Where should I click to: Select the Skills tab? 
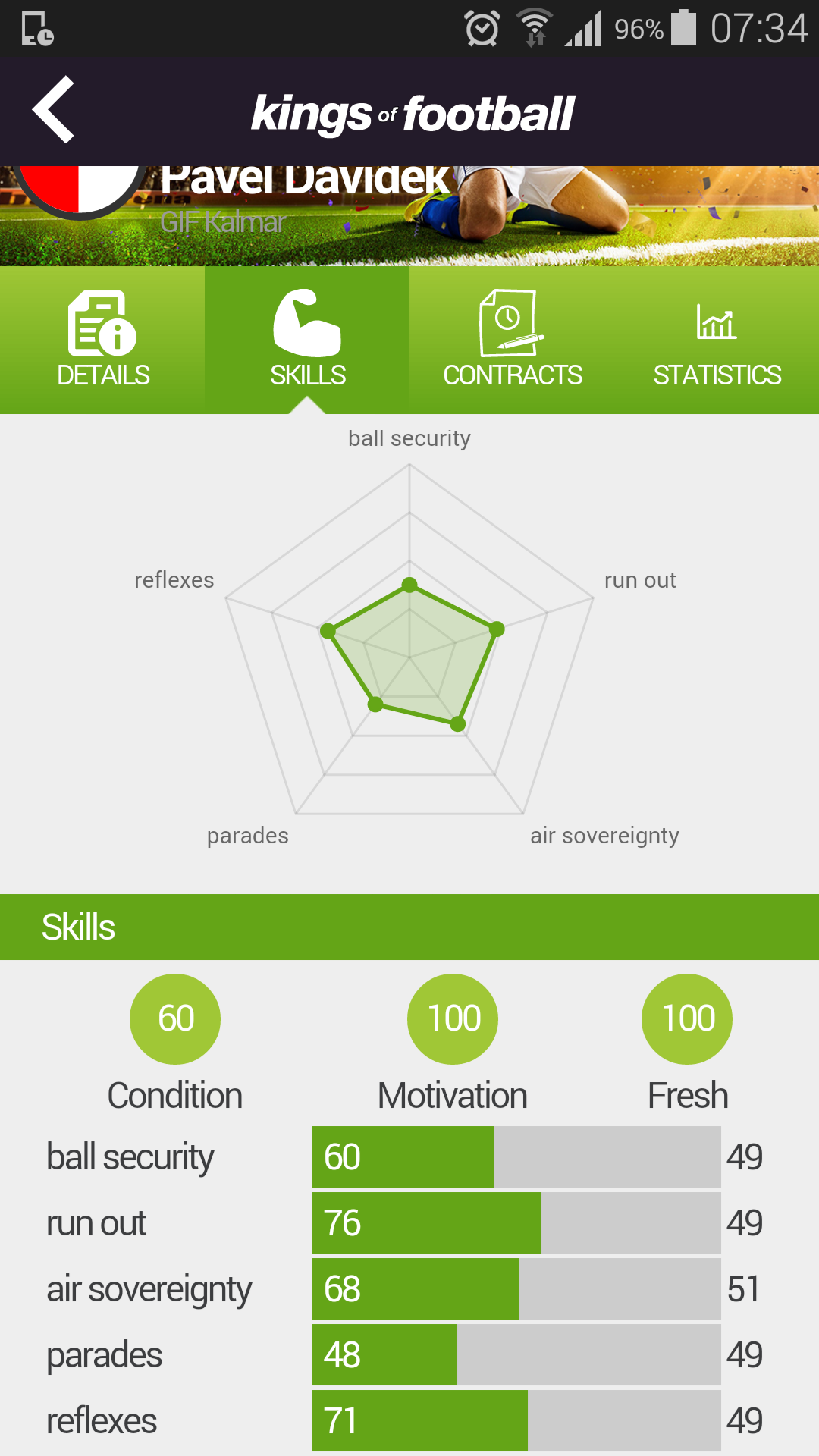pyautogui.click(x=307, y=340)
